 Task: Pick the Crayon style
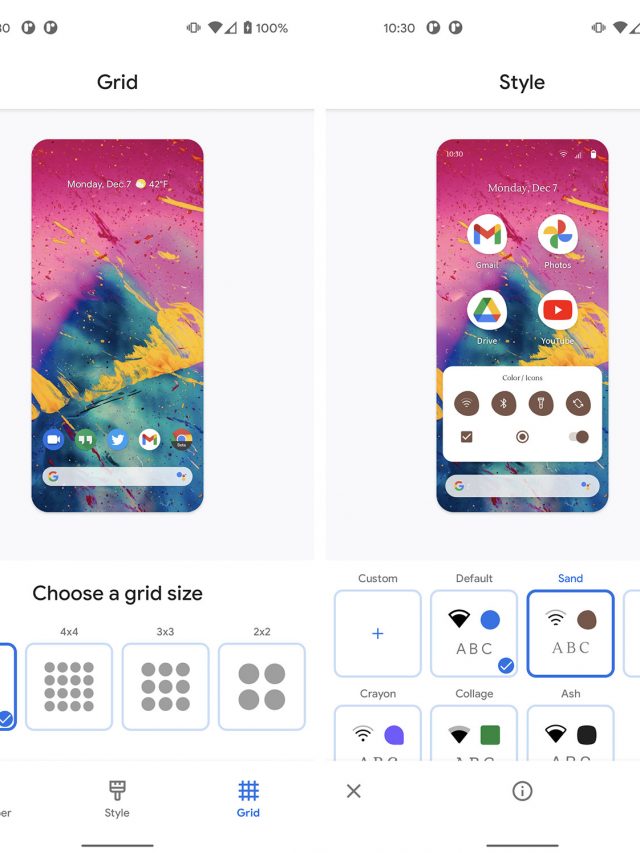click(377, 734)
